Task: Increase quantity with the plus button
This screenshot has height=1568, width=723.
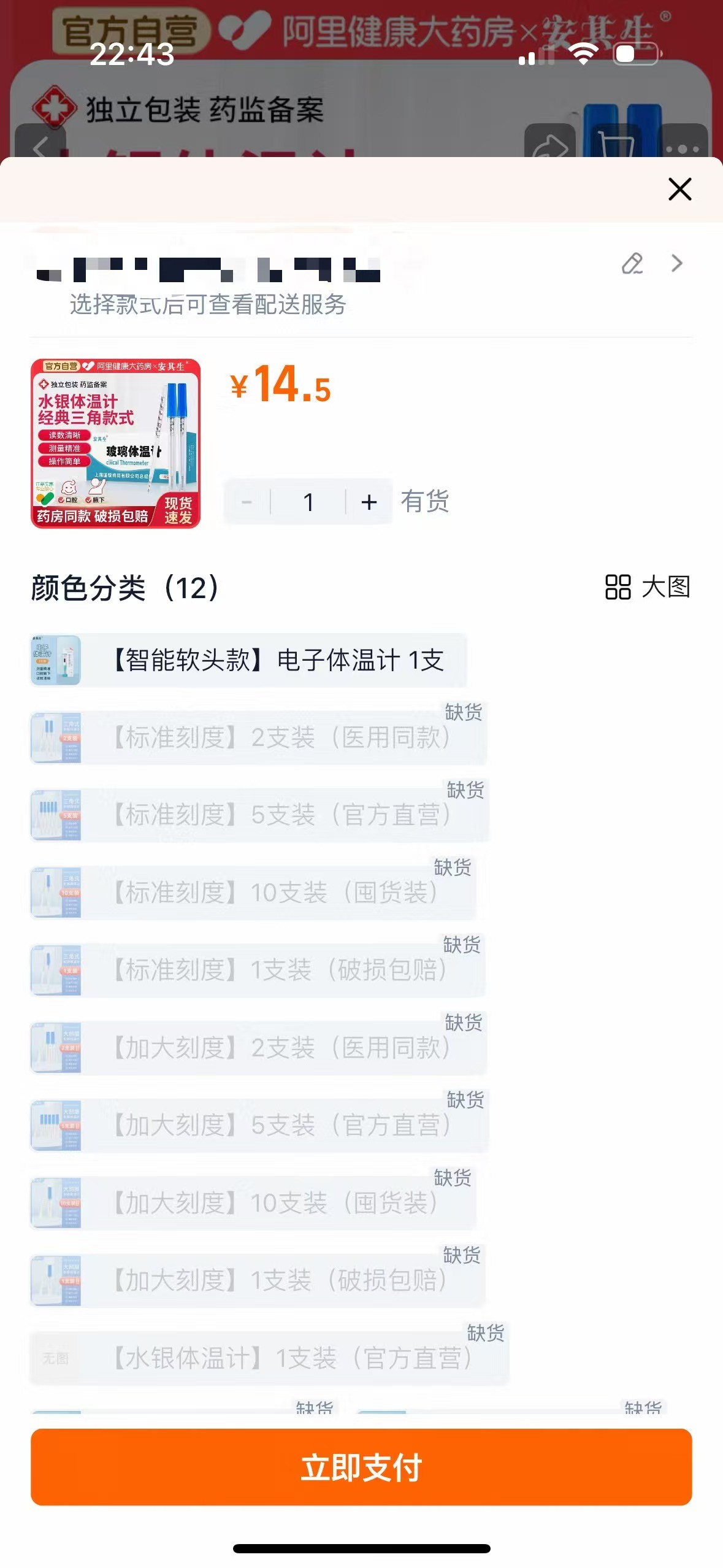Action: coord(369,502)
